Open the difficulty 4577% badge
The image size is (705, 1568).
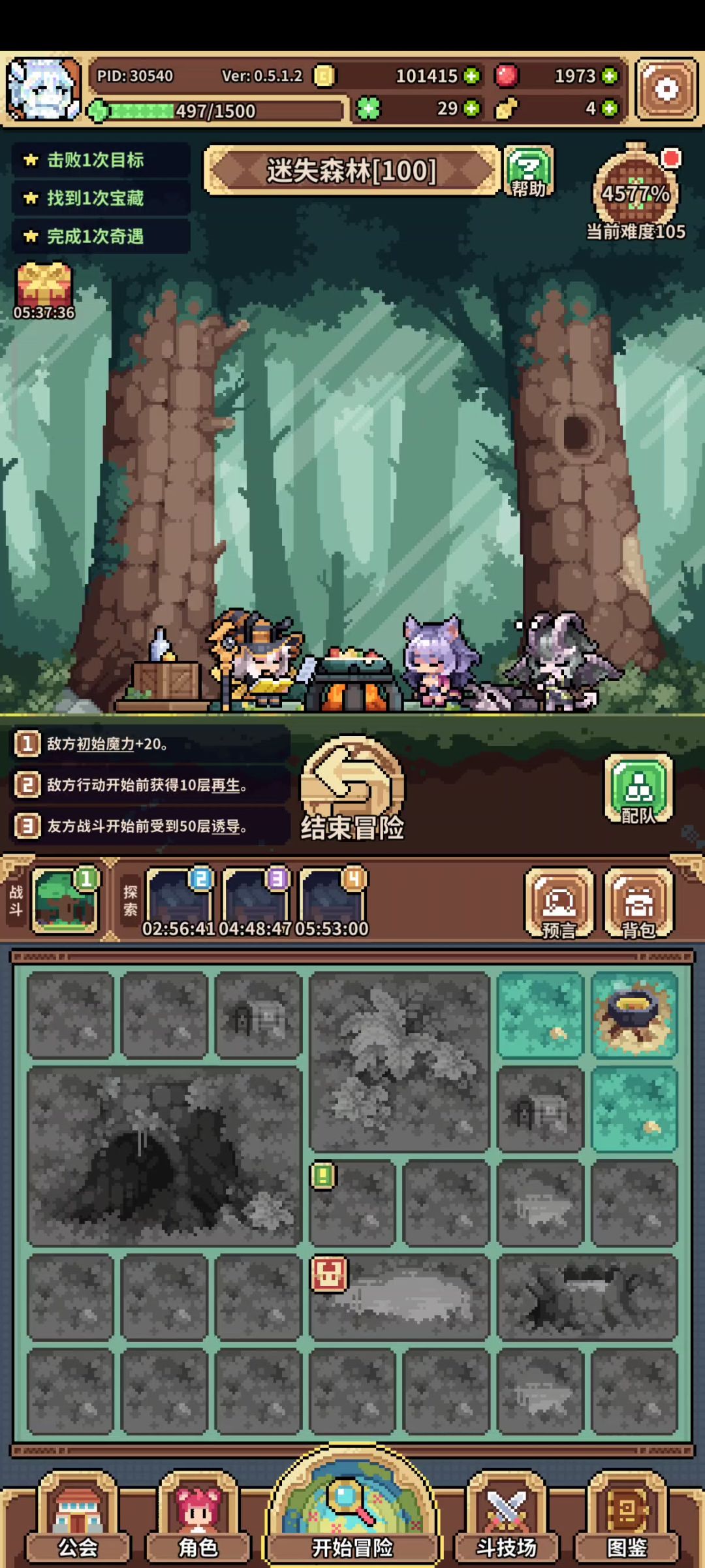[635, 193]
